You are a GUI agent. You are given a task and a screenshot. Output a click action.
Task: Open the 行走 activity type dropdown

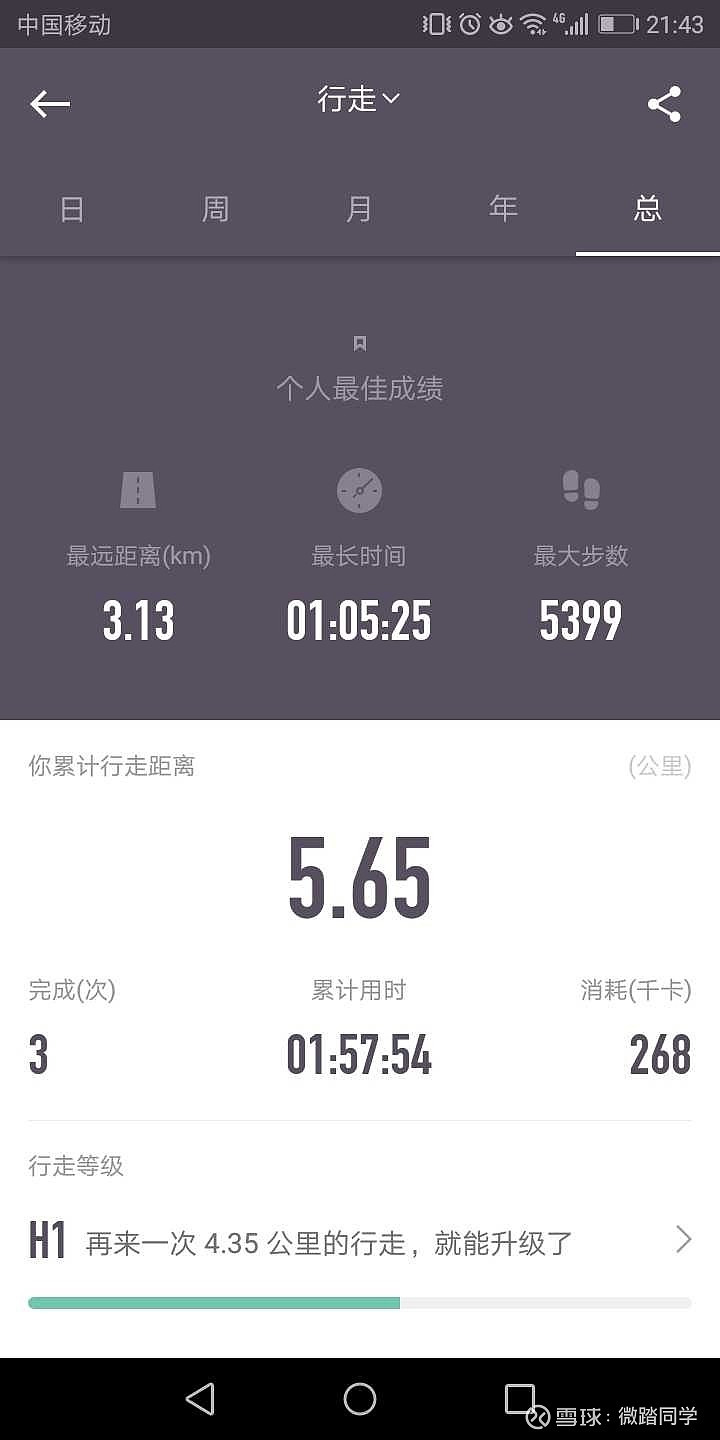click(360, 98)
